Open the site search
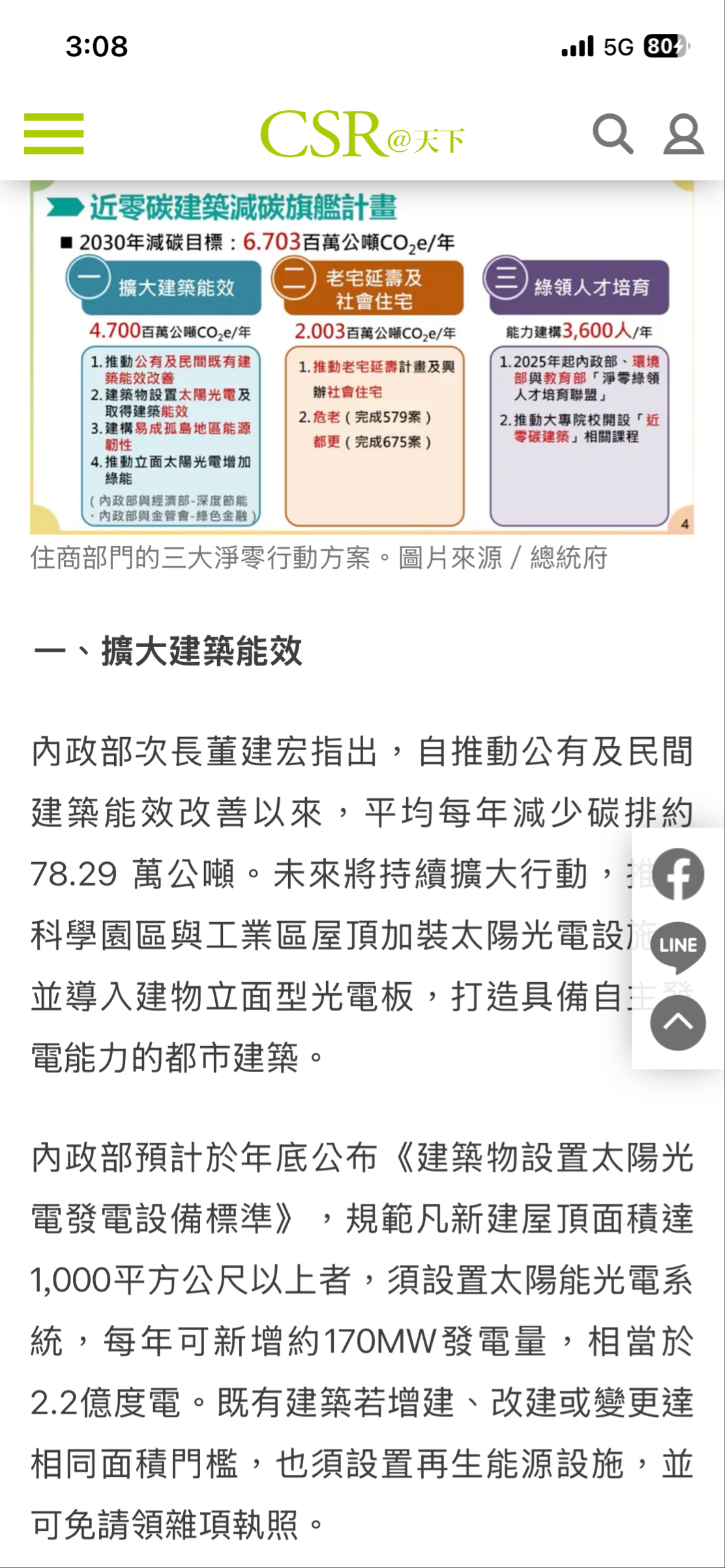The image size is (725, 1568). pyautogui.click(x=612, y=134)
